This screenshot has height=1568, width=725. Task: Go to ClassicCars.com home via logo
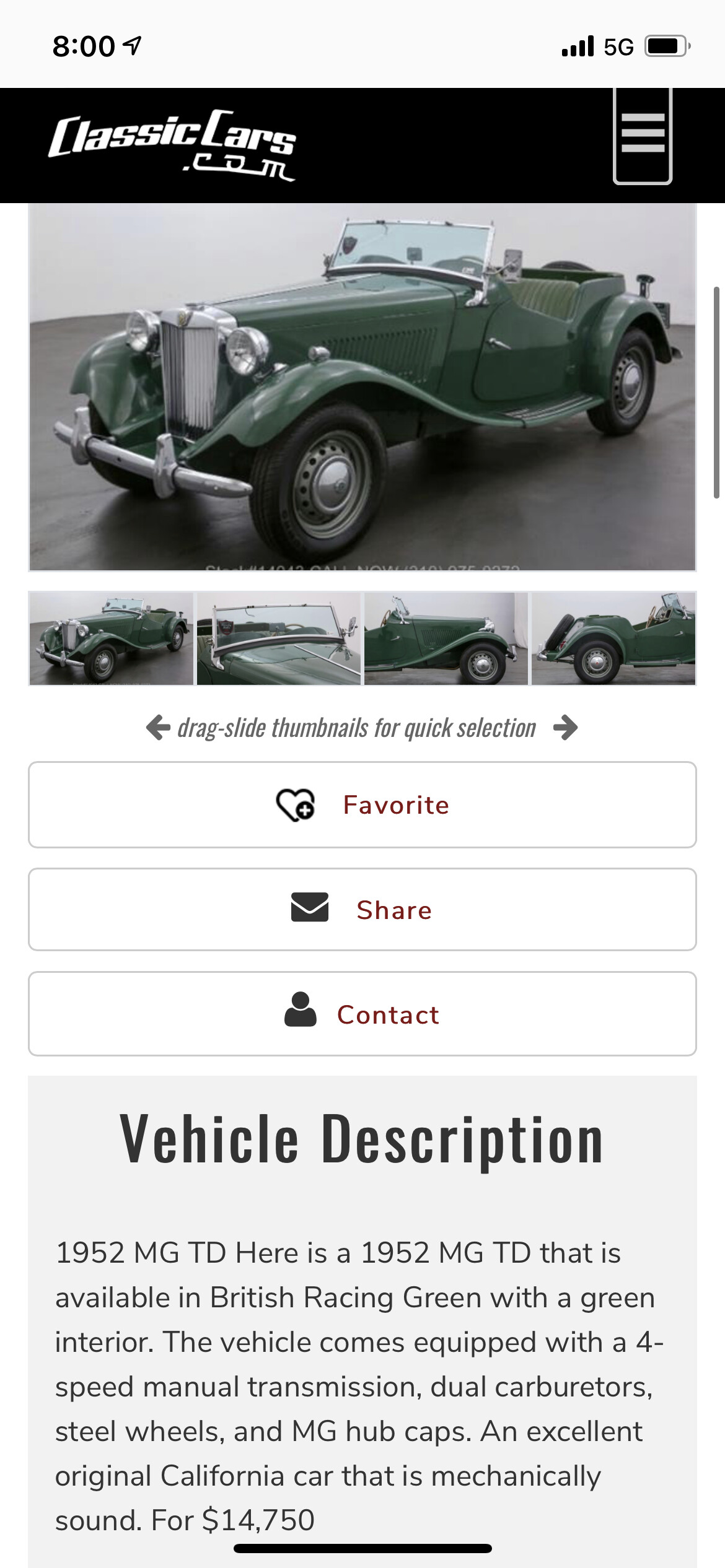pyautogui.click(x=172, y=146)
